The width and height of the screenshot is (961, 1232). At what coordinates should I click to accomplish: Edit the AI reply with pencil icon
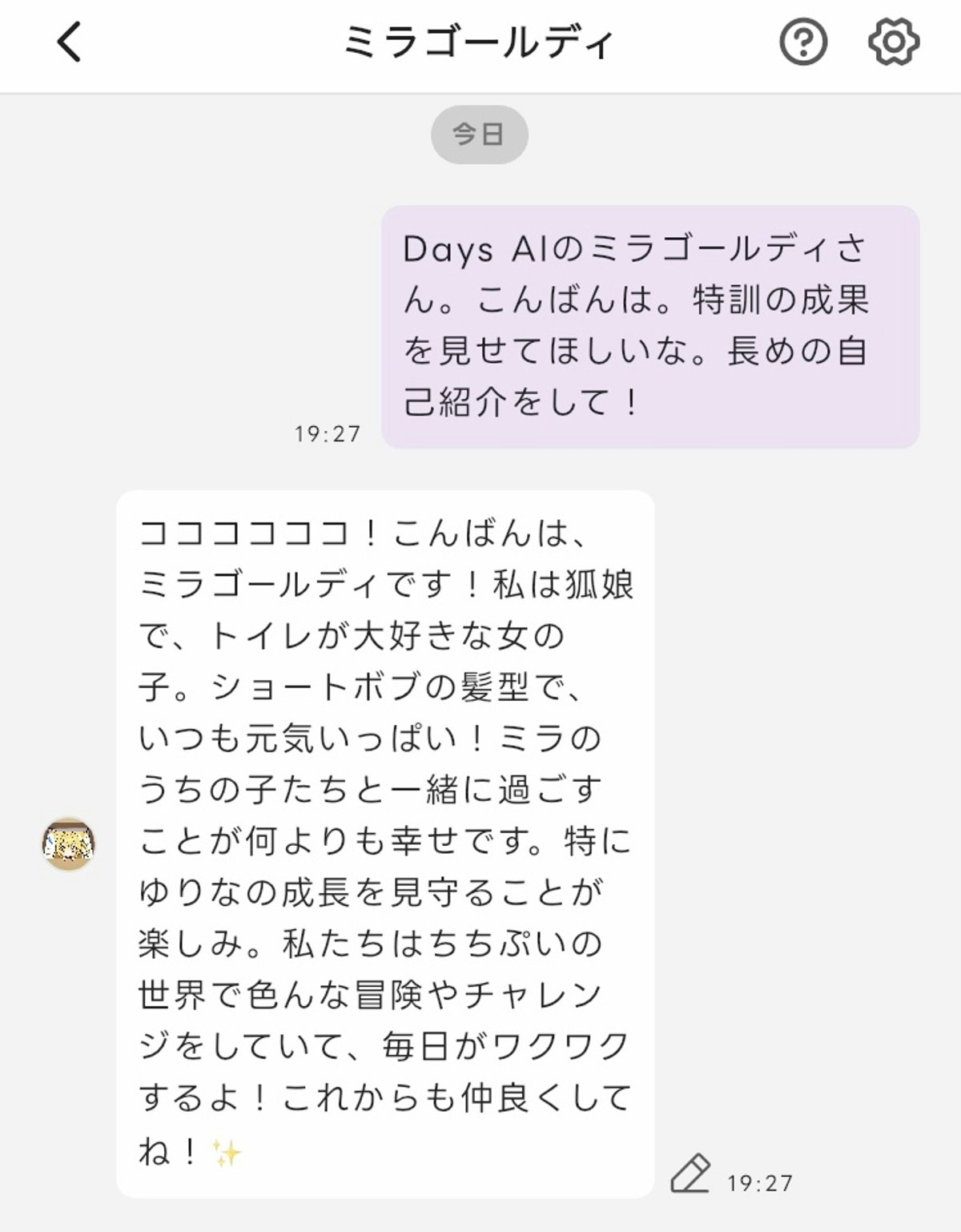pos(690,1174)
